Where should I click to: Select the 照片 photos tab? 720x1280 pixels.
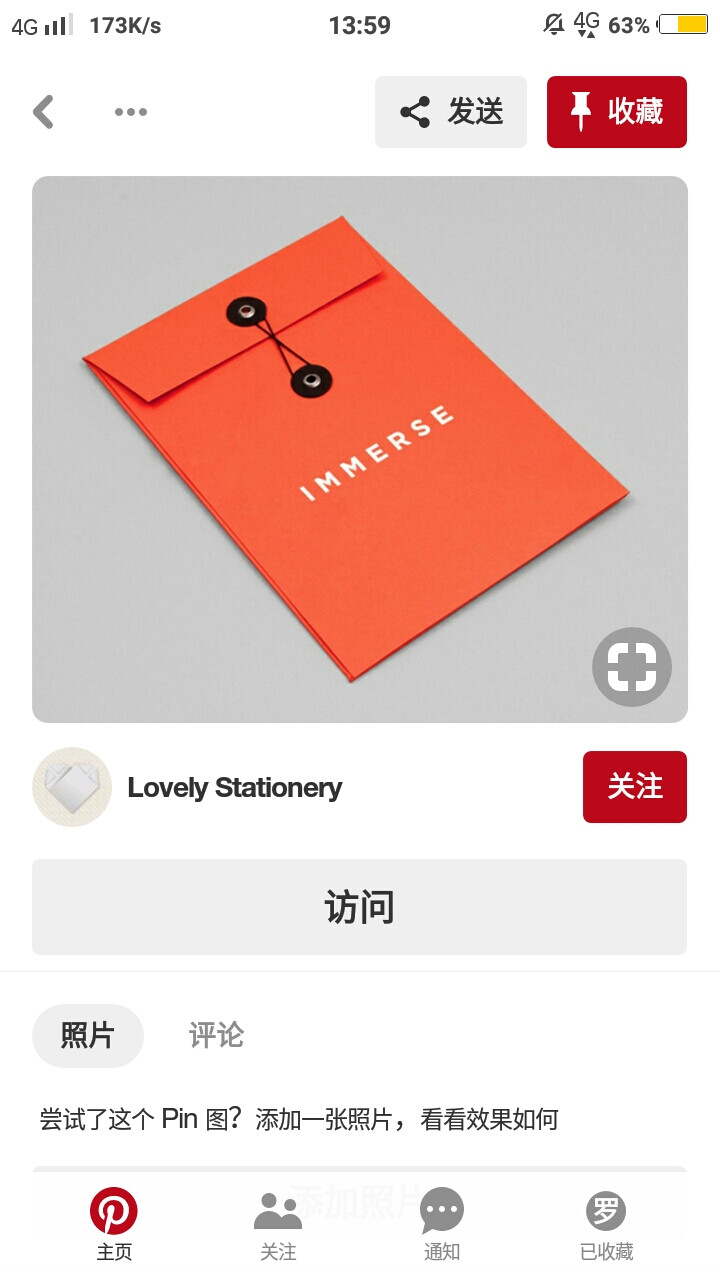(88, 1038)
